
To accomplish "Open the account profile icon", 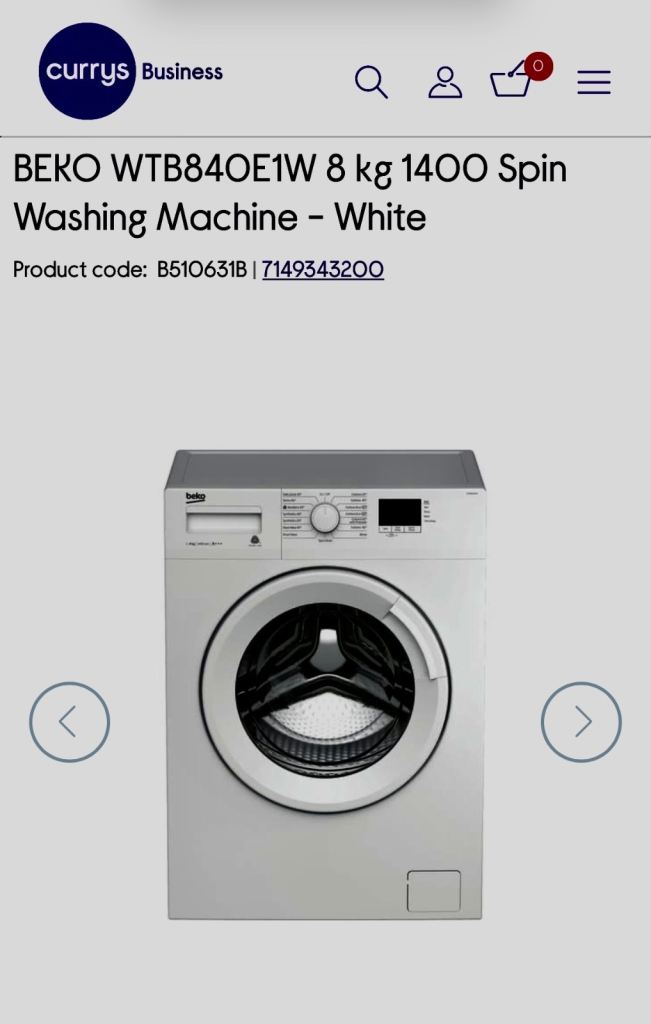I will click(x=445, y=82).
